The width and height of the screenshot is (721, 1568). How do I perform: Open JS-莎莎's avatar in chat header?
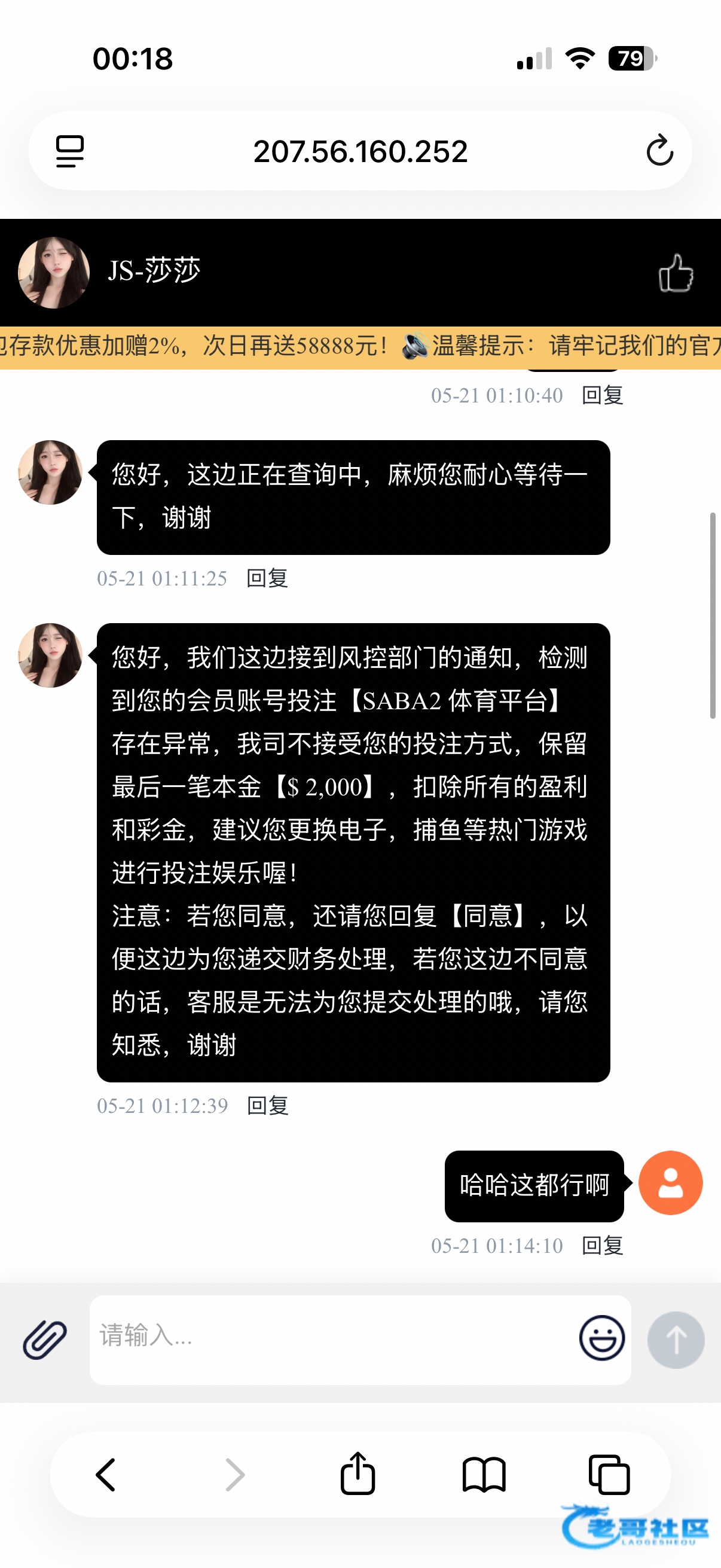pos(54,273)
